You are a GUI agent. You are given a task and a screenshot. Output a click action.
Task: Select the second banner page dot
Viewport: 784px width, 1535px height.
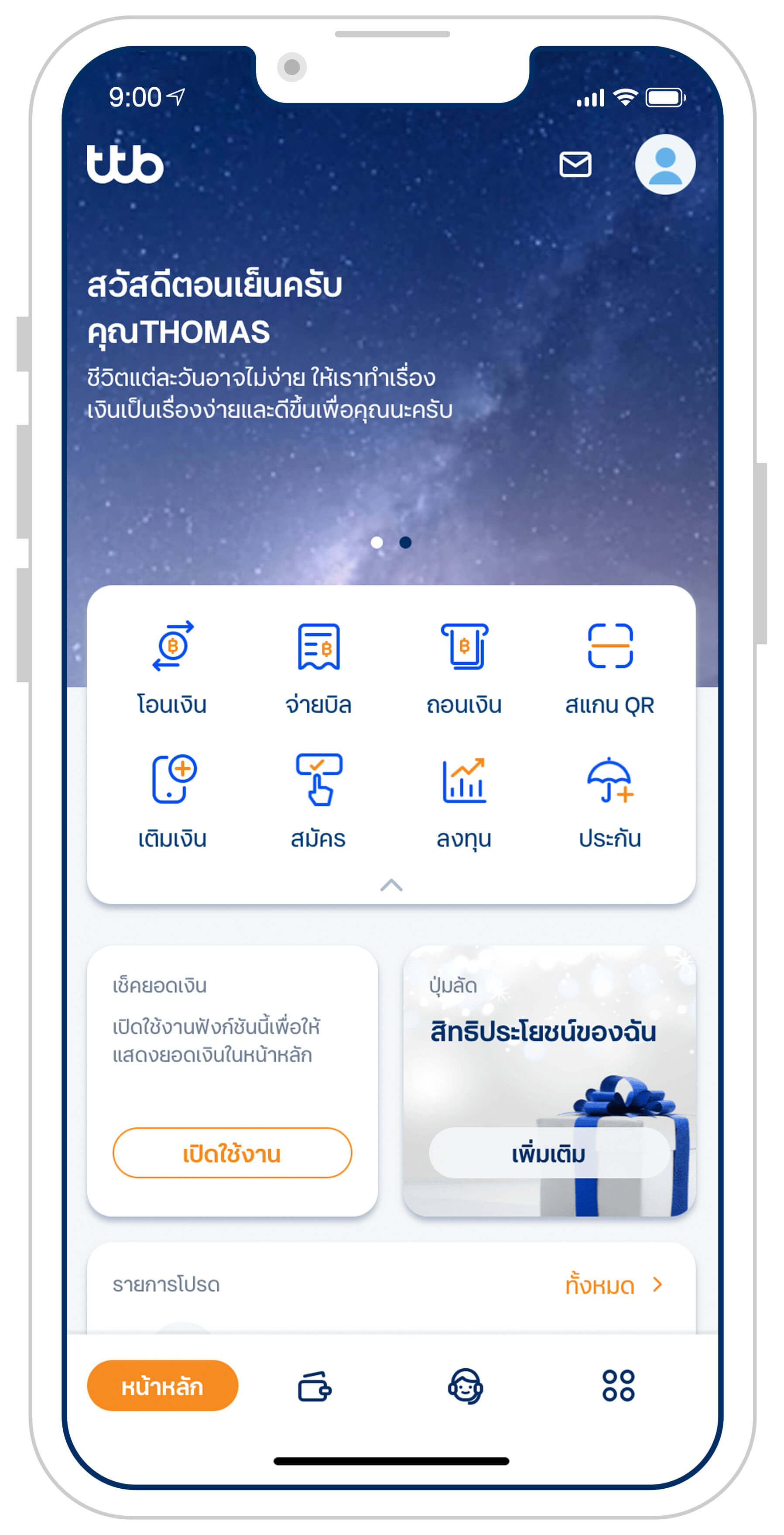pyautogui.click(x=405, y=542)
